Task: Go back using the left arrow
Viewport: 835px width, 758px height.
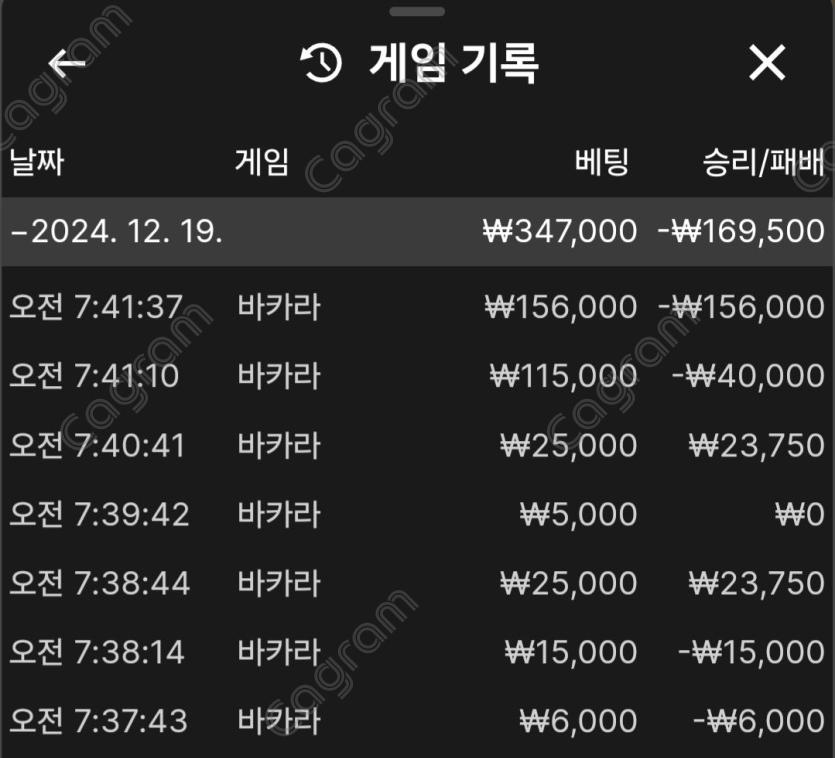Action: tap(67, 64)
